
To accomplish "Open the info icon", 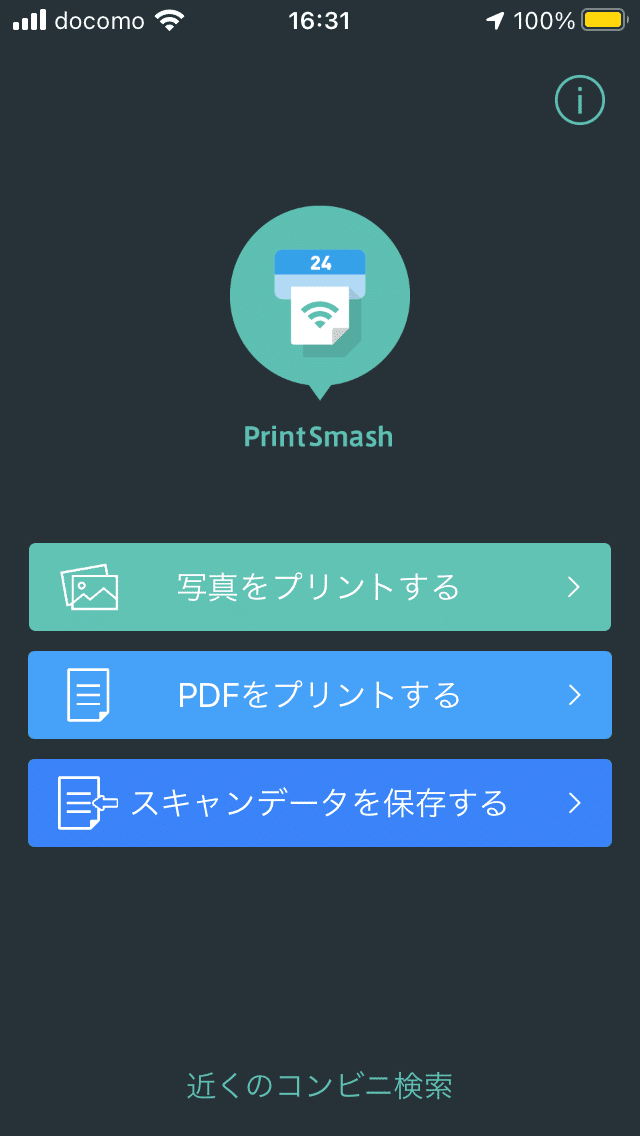I will pos(580,100).
